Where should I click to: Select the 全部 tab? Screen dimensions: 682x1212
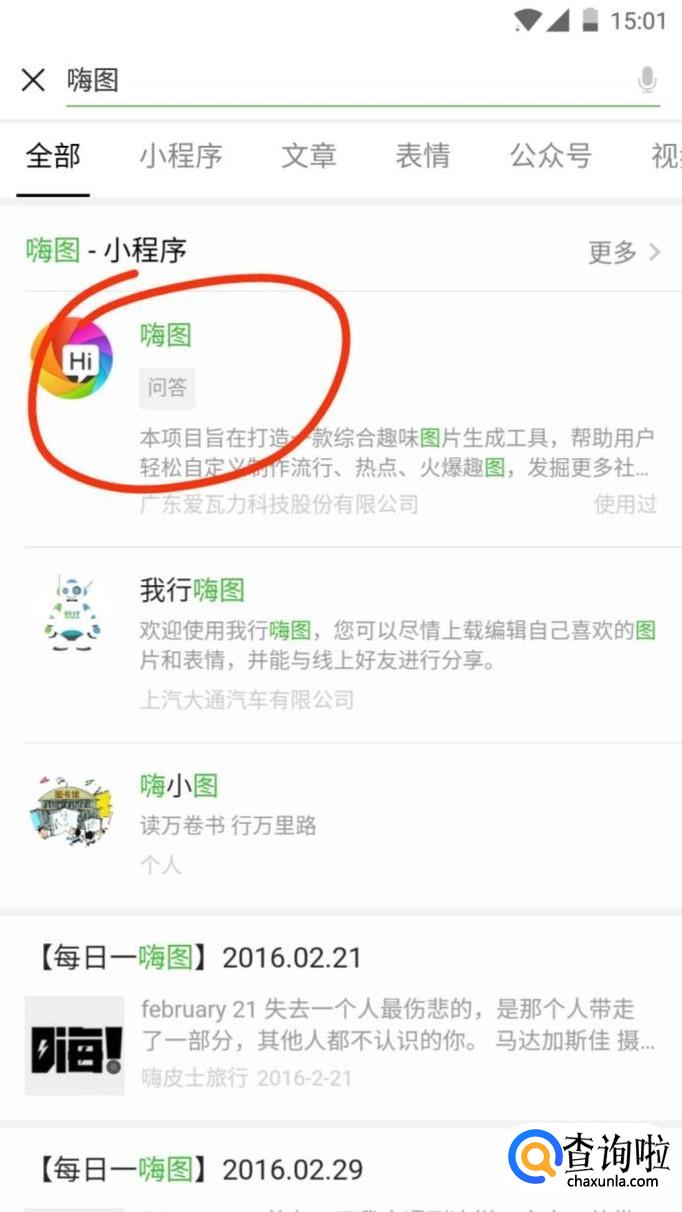pos(53,156)
